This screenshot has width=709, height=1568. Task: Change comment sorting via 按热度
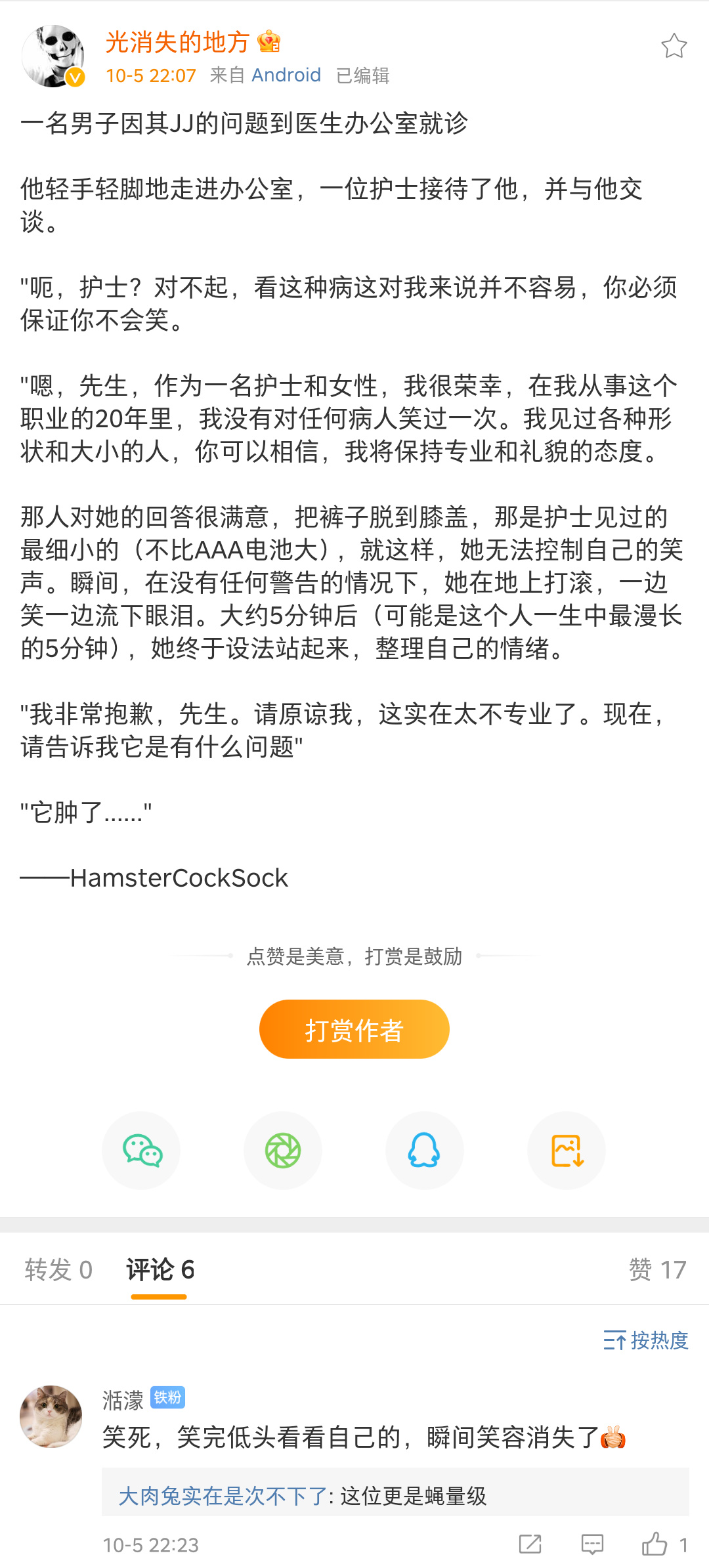pos(646,1340)
